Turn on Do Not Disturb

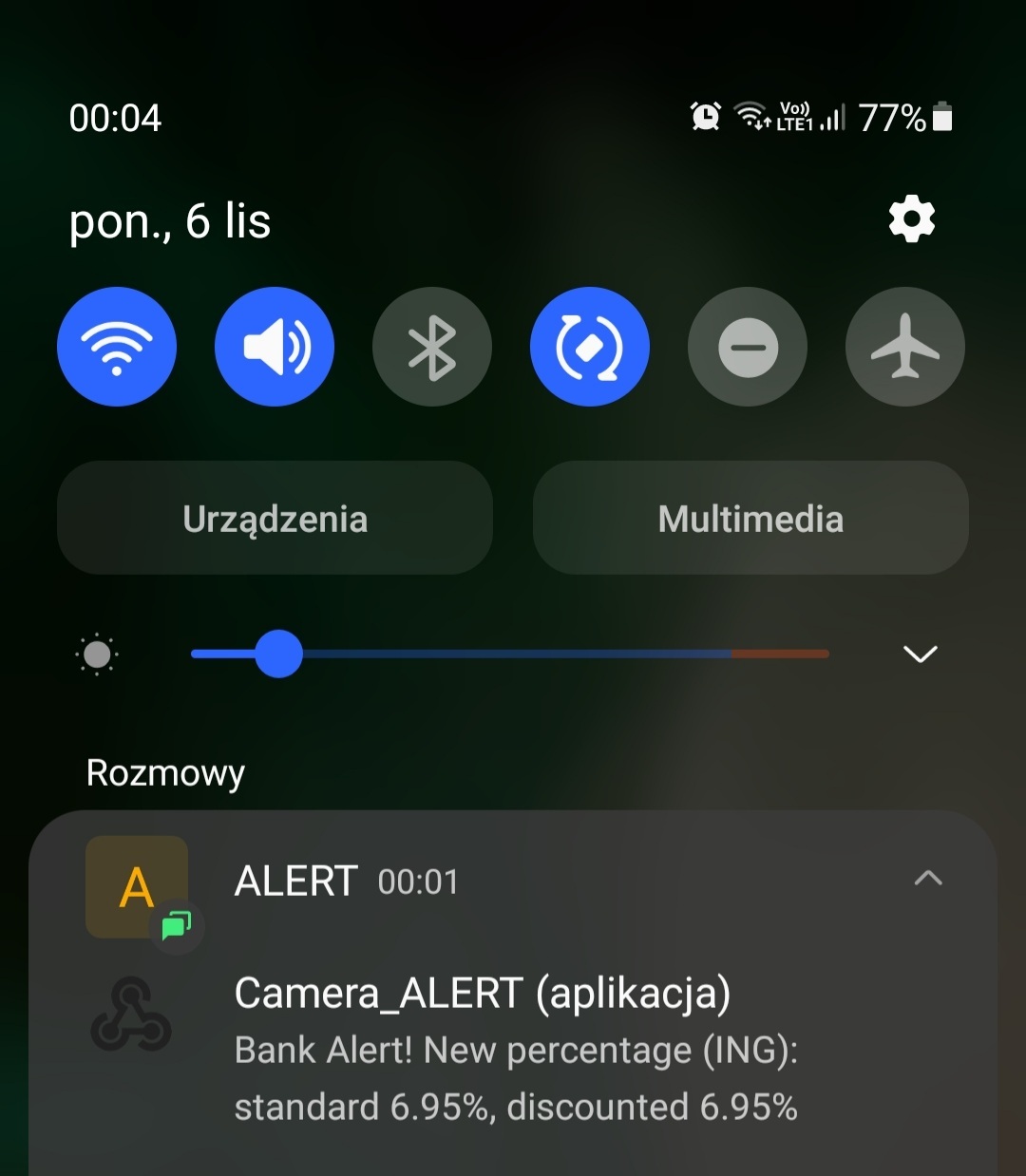pos(748,347)
